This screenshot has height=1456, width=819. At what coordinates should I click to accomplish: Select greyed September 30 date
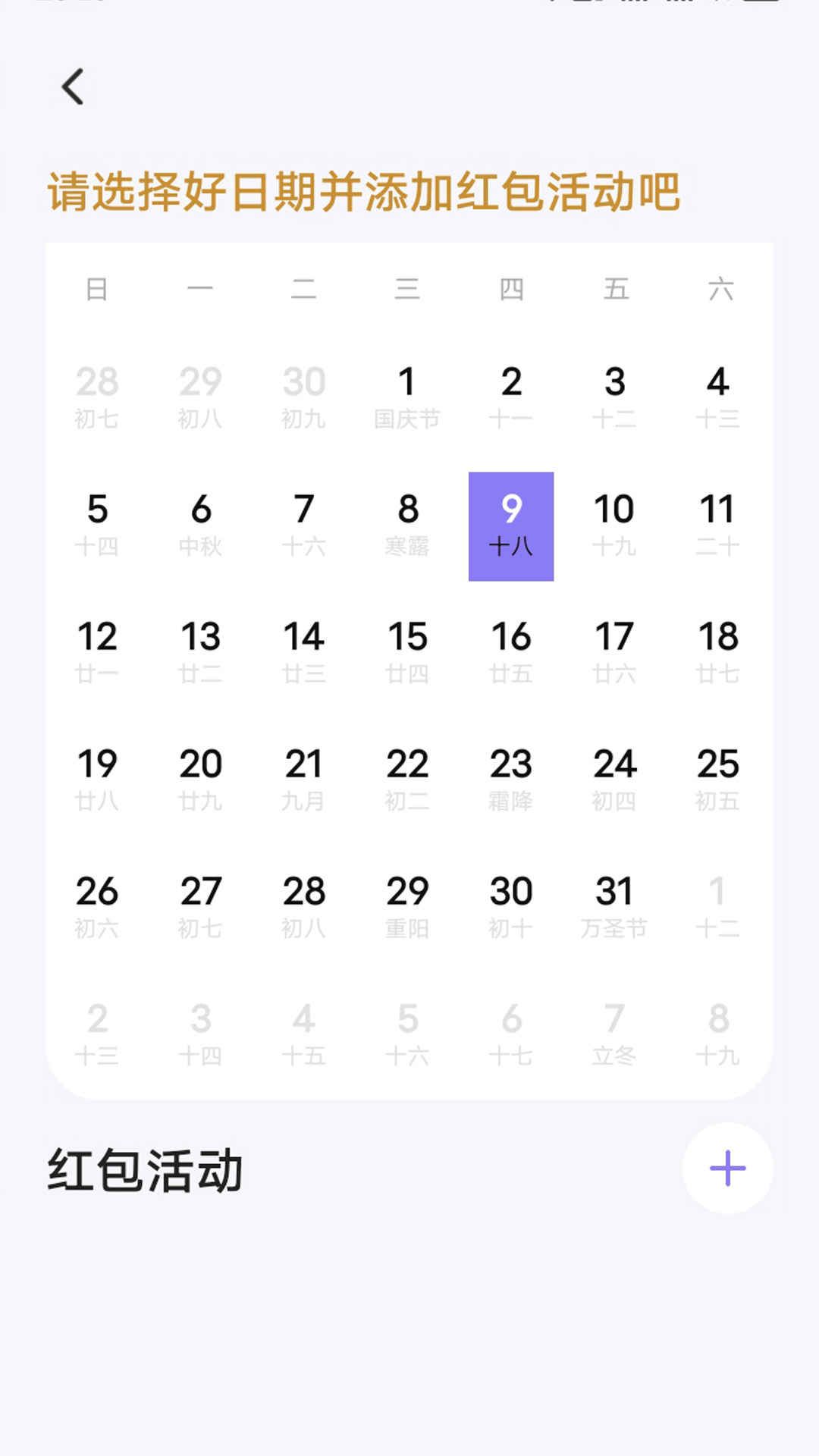coord(304,399)
